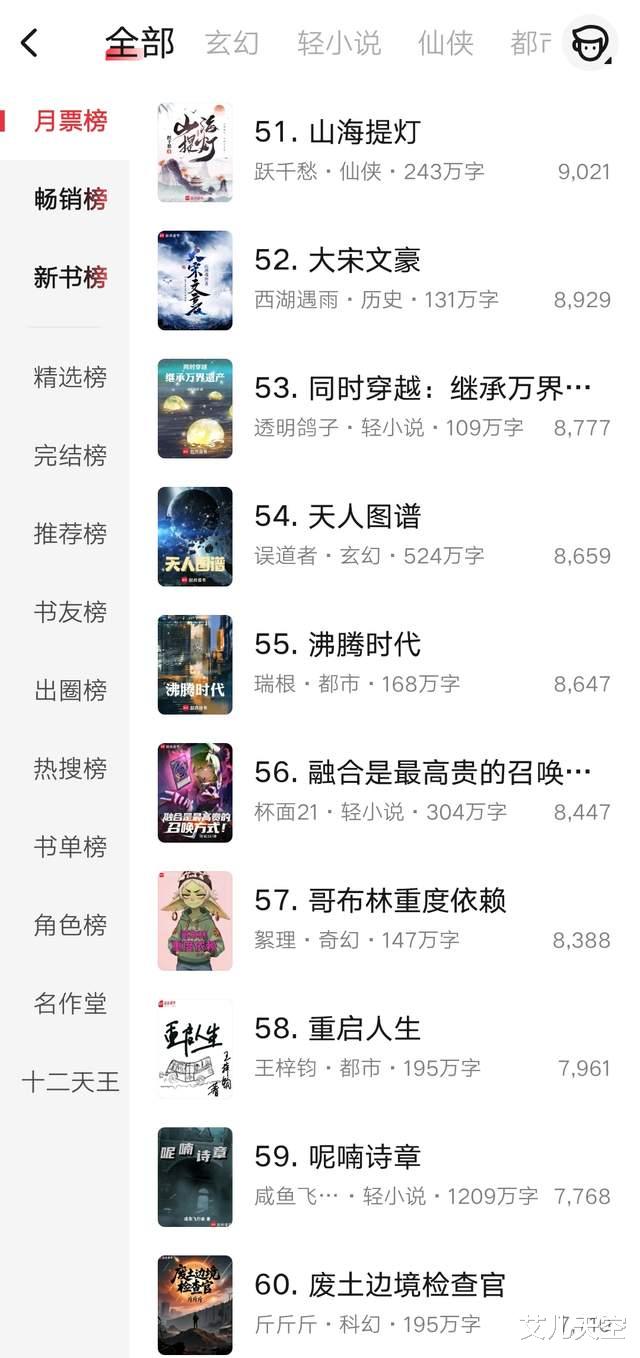Switch to the 玄幻 category tab
Screen dimensions: 640x1358
pos(232,43)
